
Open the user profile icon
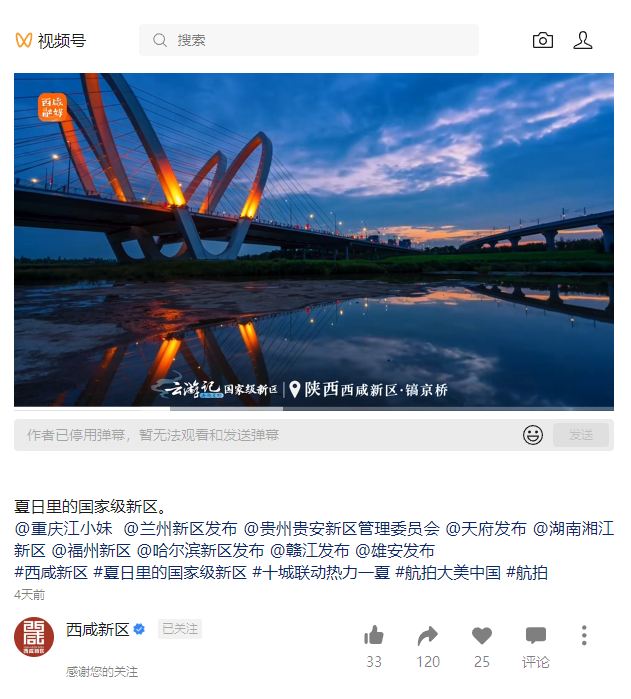583,40
